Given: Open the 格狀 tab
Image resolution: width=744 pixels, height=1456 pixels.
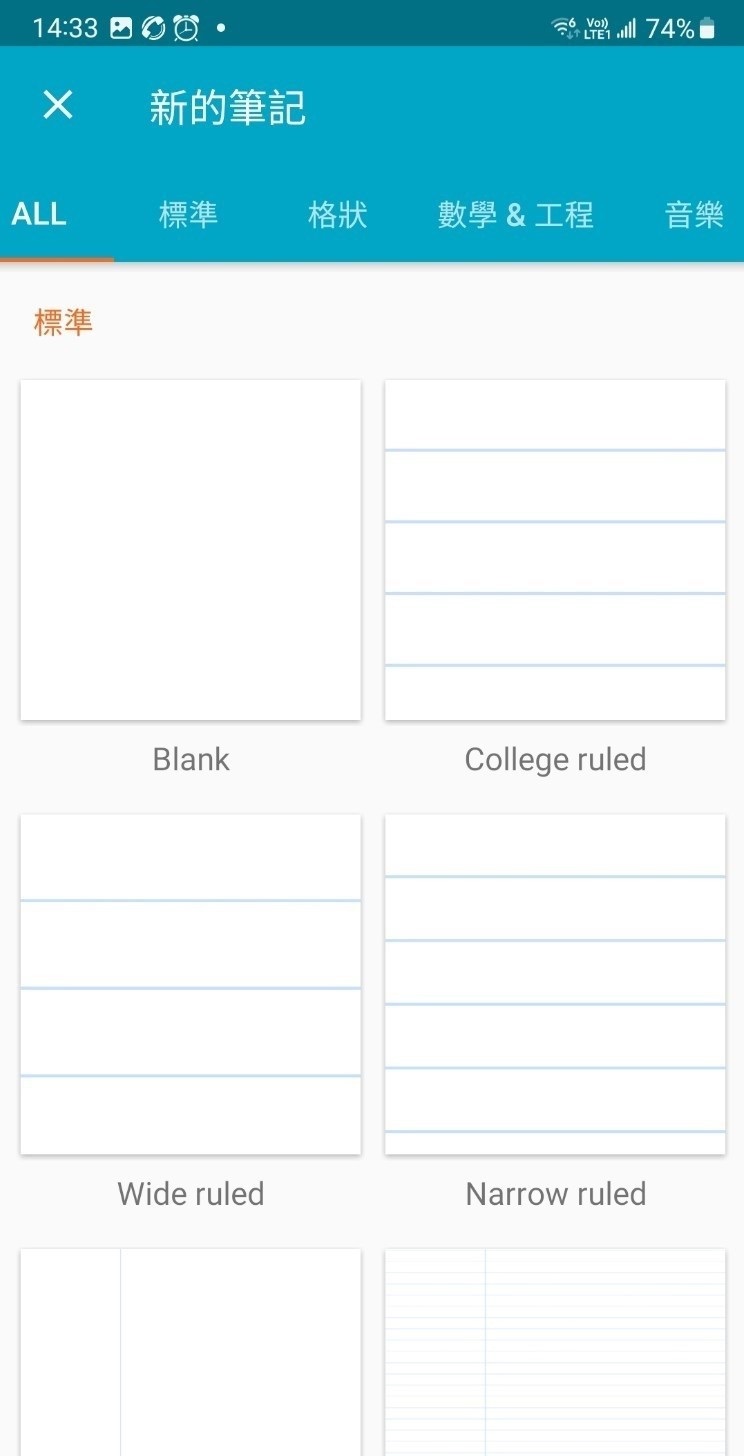Looking at the screenshot, I should coord(338,214).
